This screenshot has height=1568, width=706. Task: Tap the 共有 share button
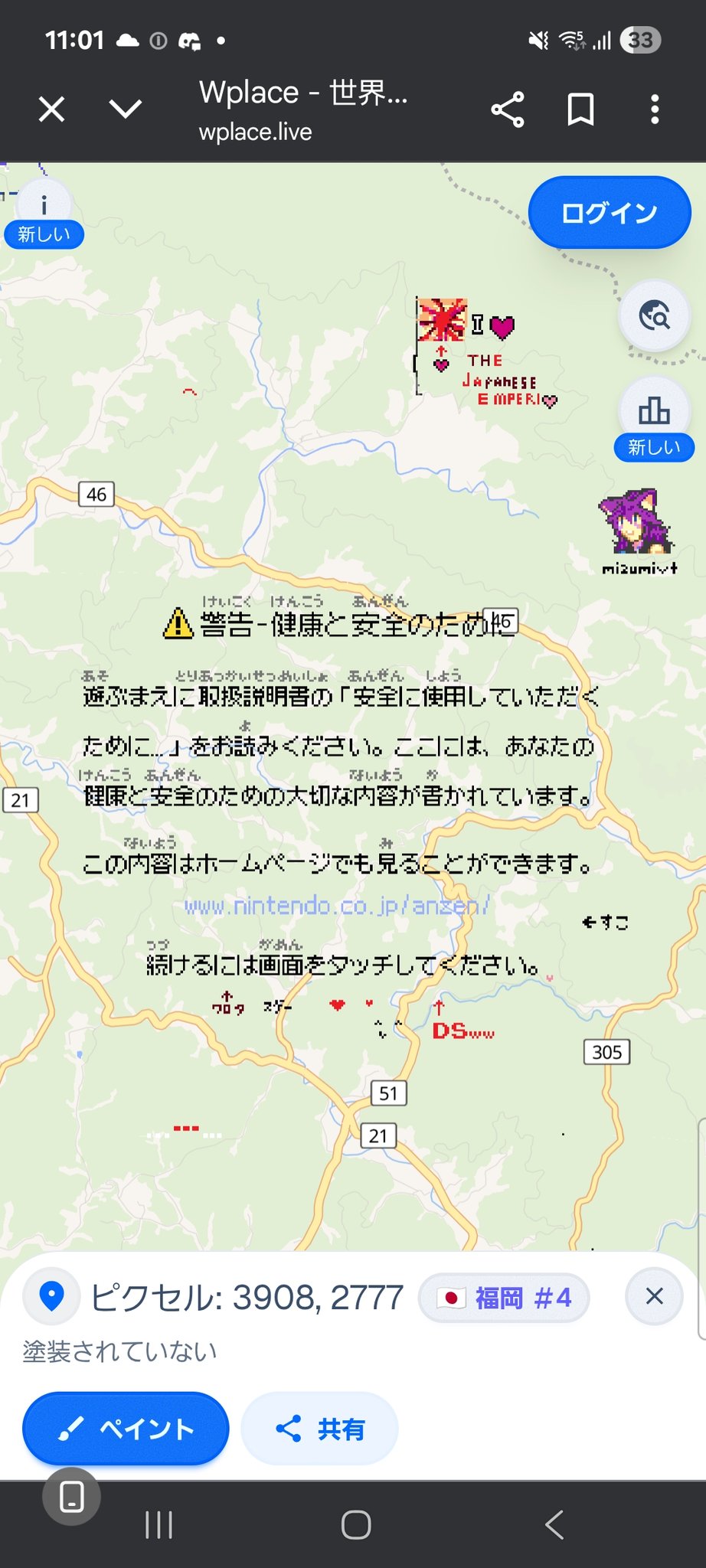[x=319, y=1429]
